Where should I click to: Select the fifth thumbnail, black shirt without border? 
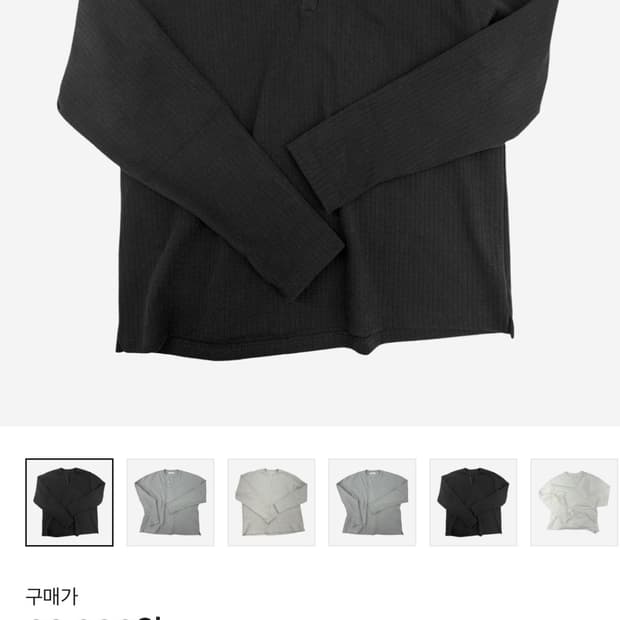(473, 502)
